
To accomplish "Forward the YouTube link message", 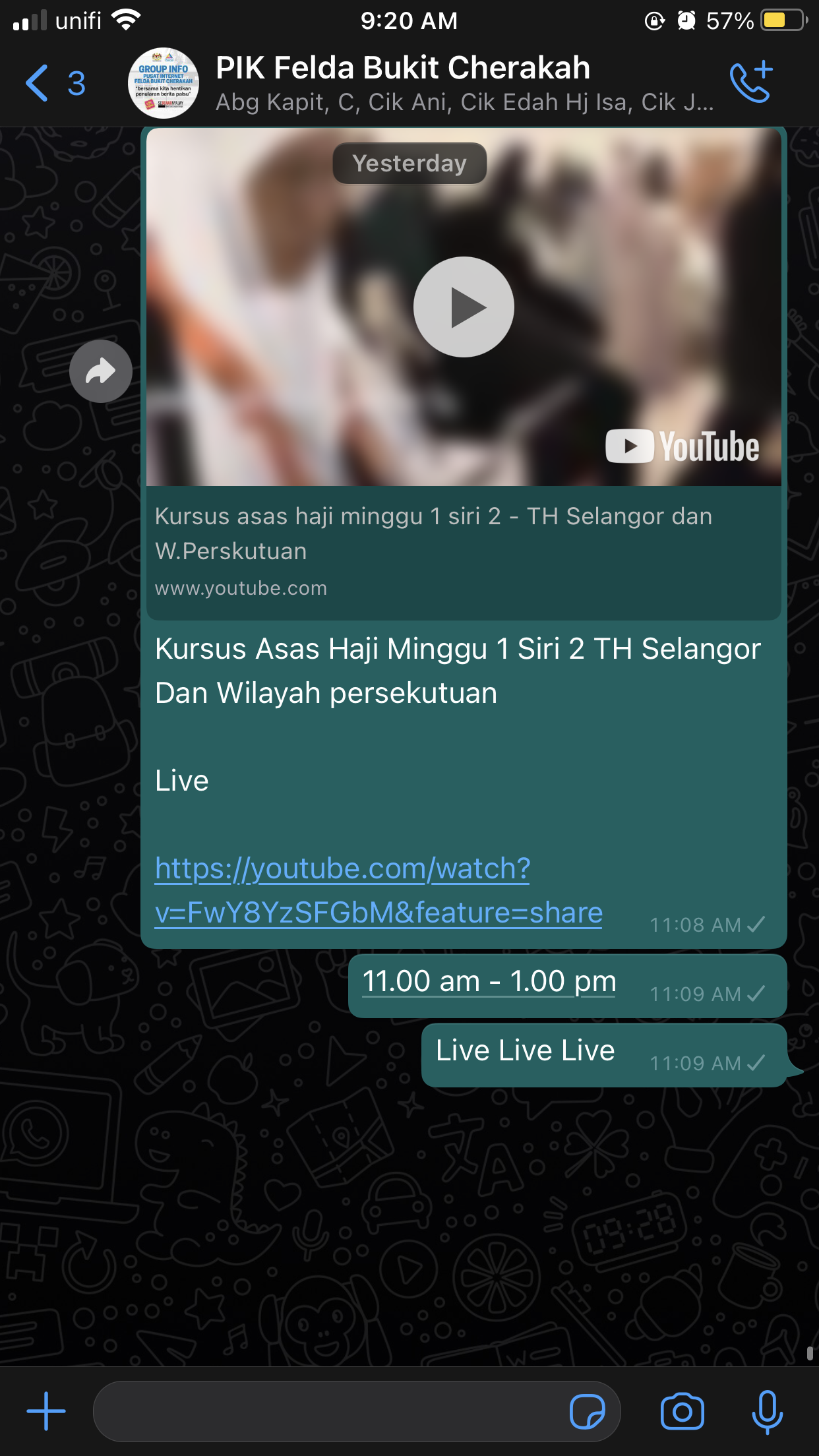I will tap(101, 371).
